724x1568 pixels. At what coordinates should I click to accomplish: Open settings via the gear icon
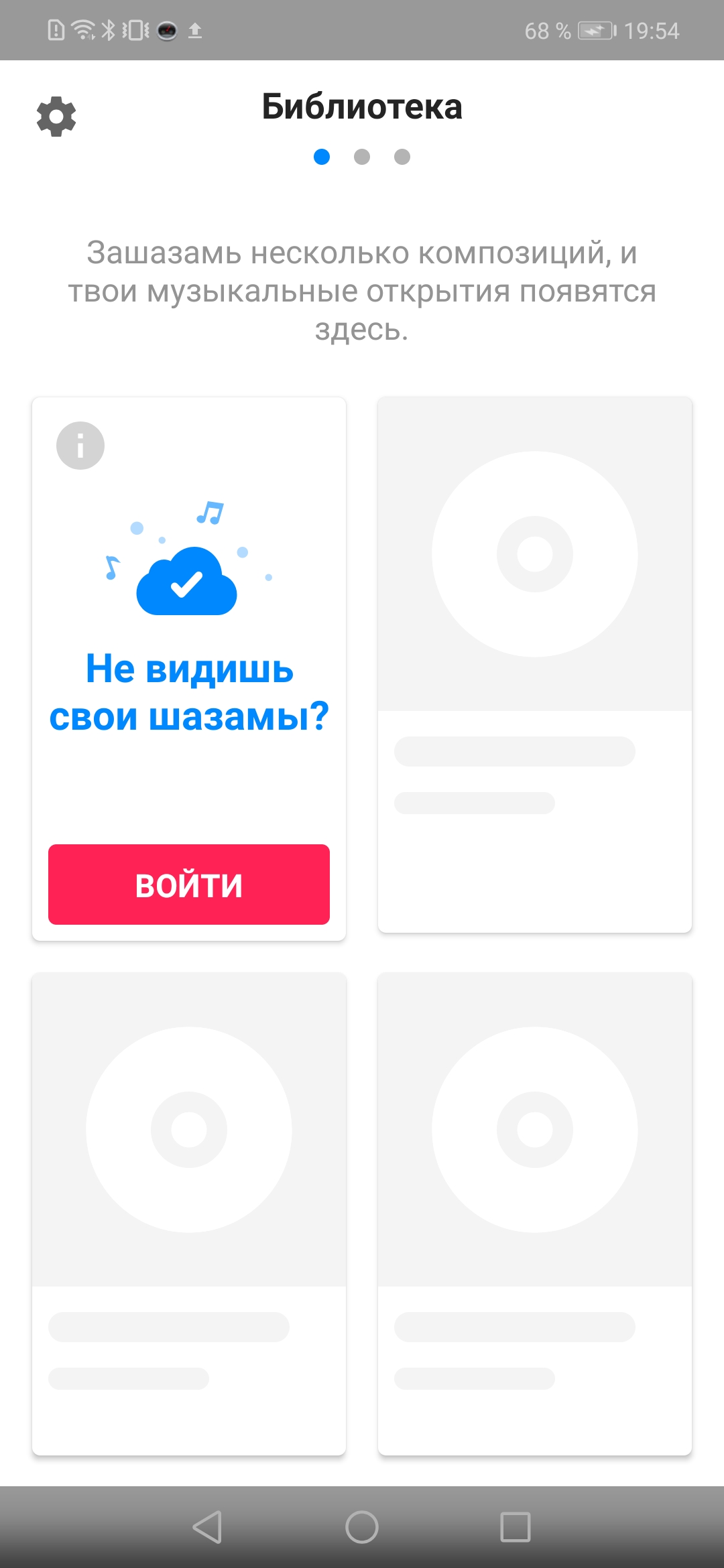coord(56,117)
